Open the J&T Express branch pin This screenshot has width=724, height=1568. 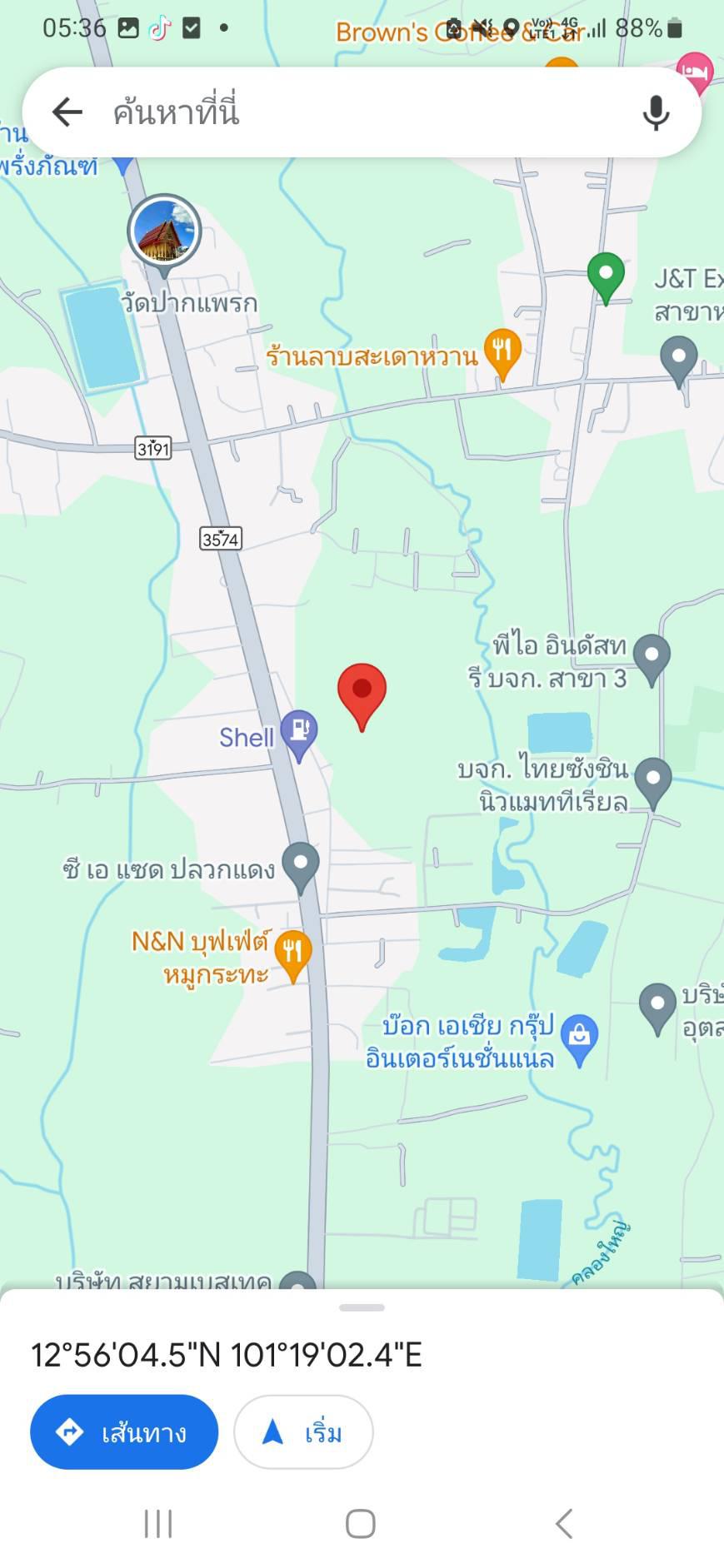679,361
